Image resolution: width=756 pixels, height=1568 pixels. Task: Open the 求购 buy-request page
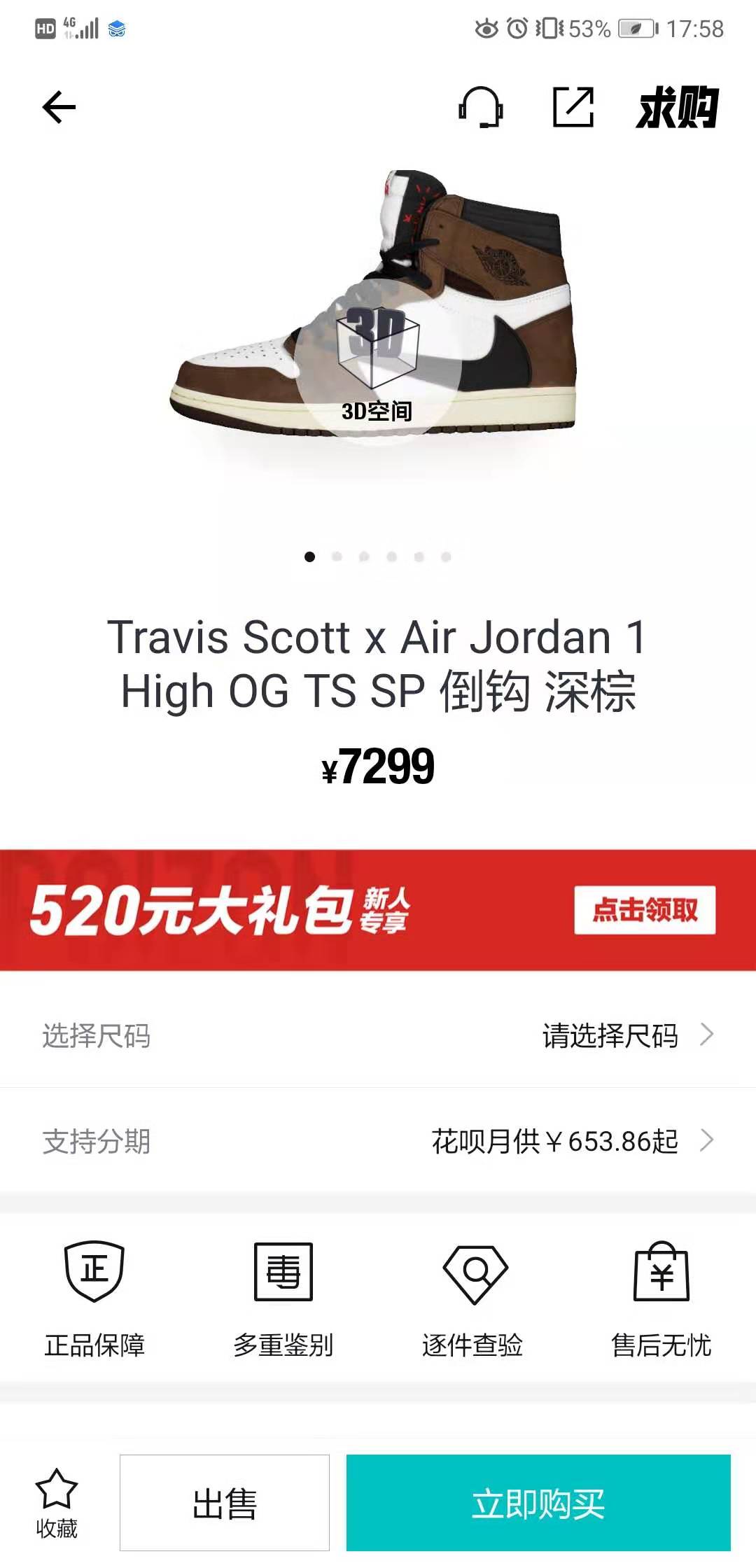coord(678,106)
